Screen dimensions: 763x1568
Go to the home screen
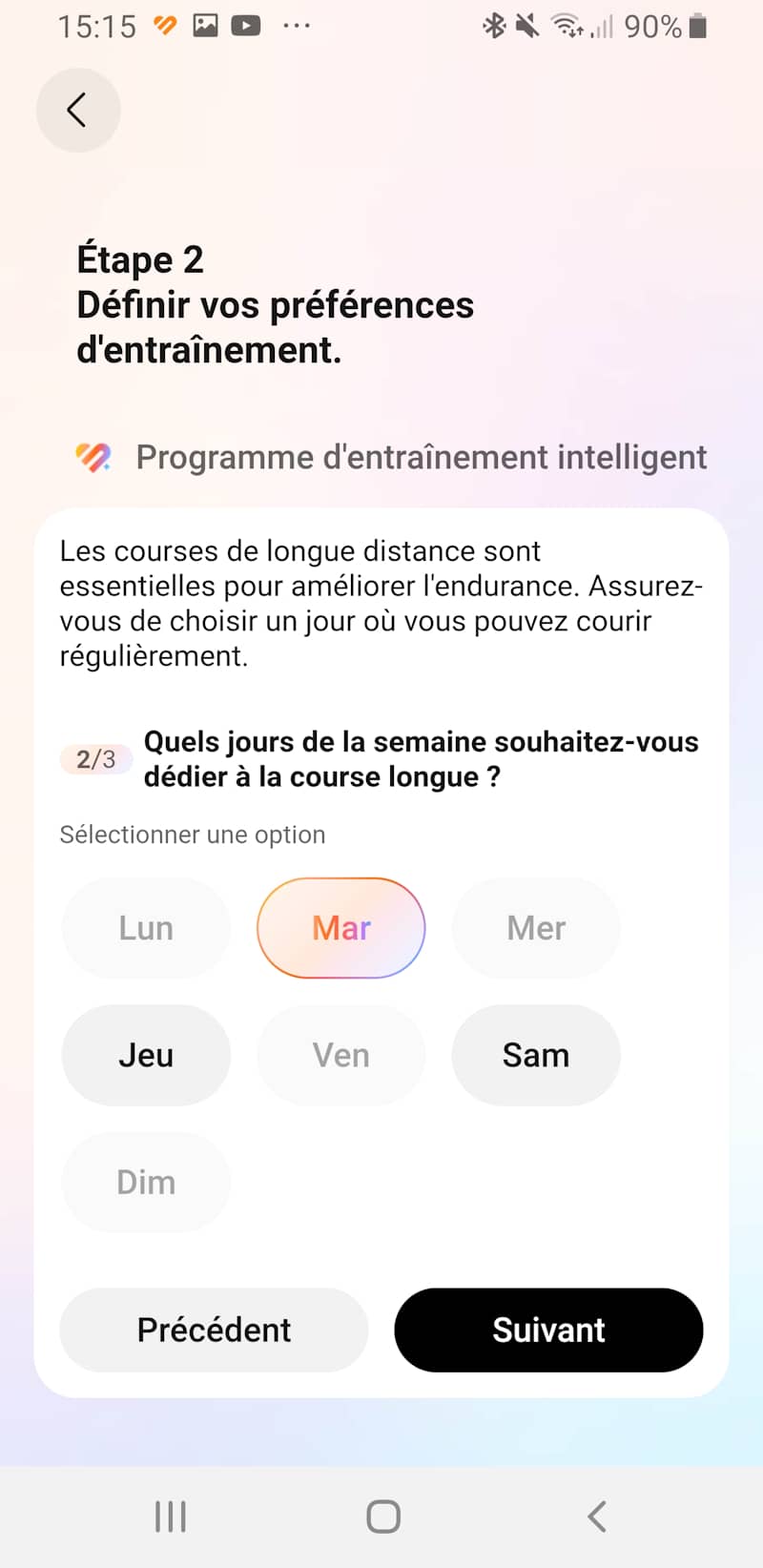pyautogui.click(x=382, y=1516)
